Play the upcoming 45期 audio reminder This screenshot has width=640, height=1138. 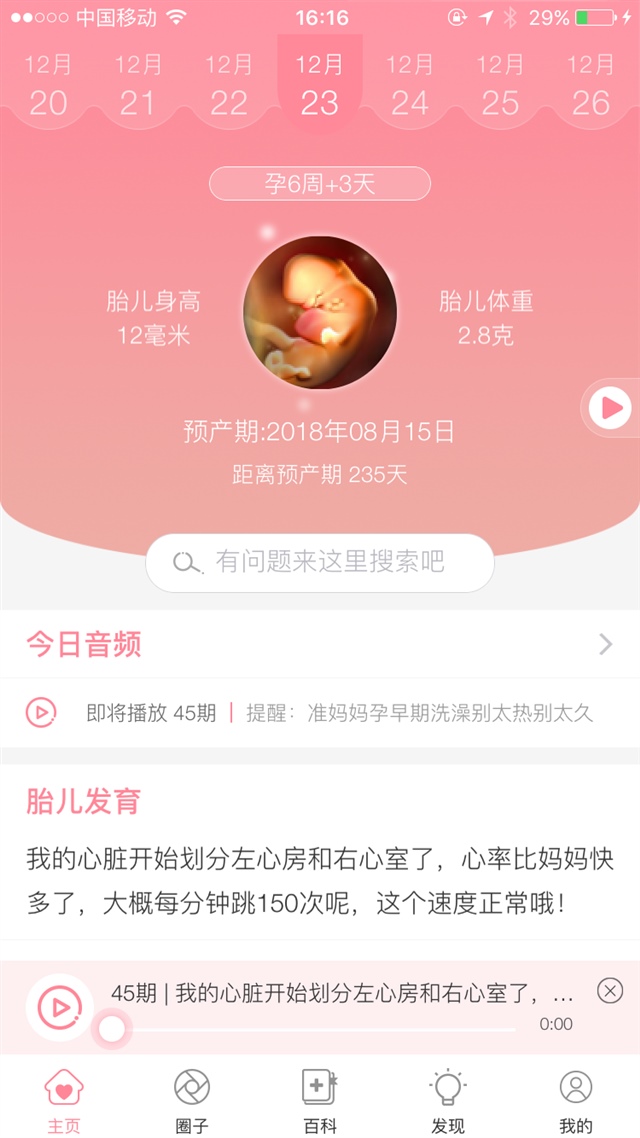(41, 713)
